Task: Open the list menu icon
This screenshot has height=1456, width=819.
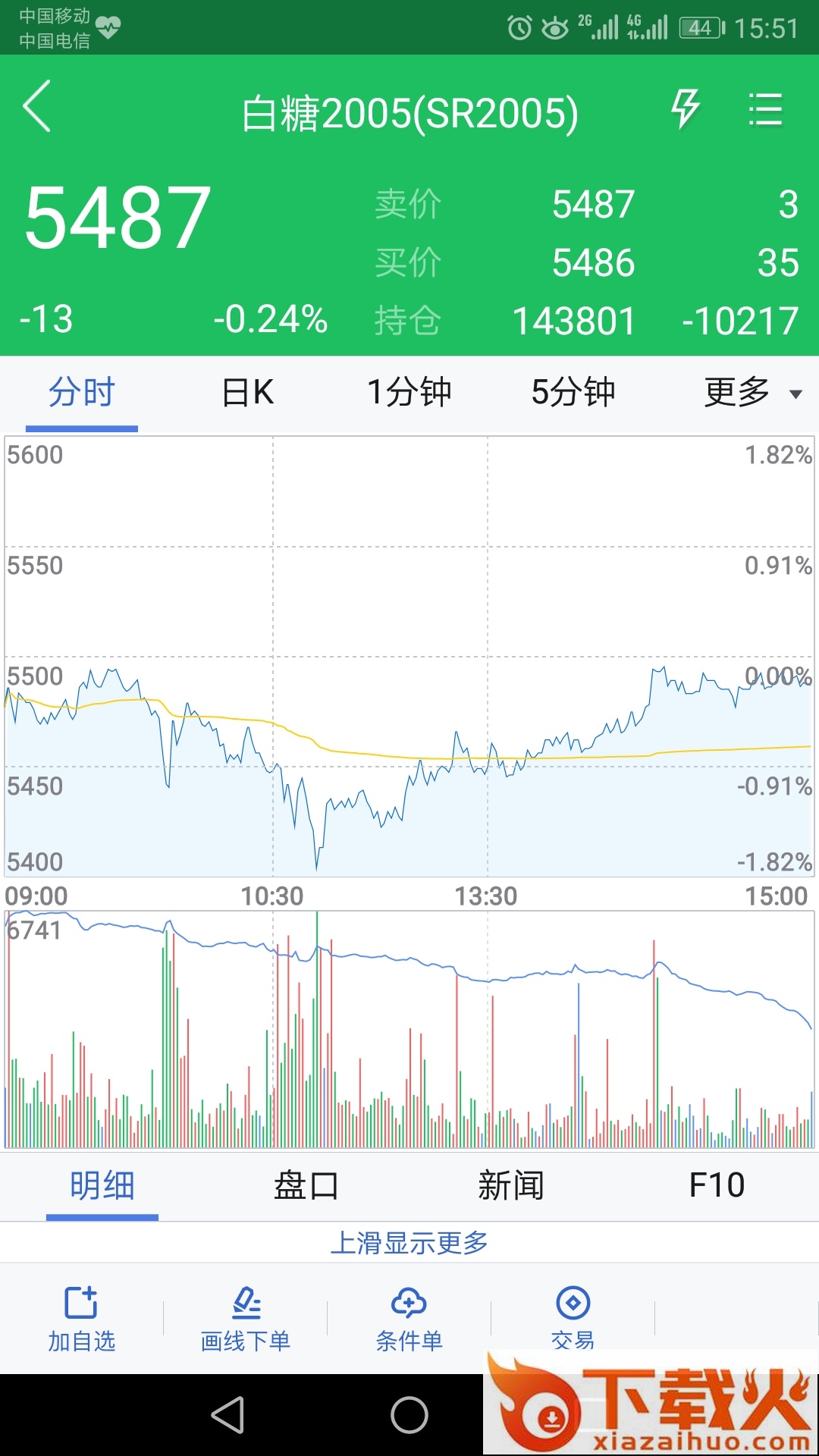Action: tap(764, 109)
